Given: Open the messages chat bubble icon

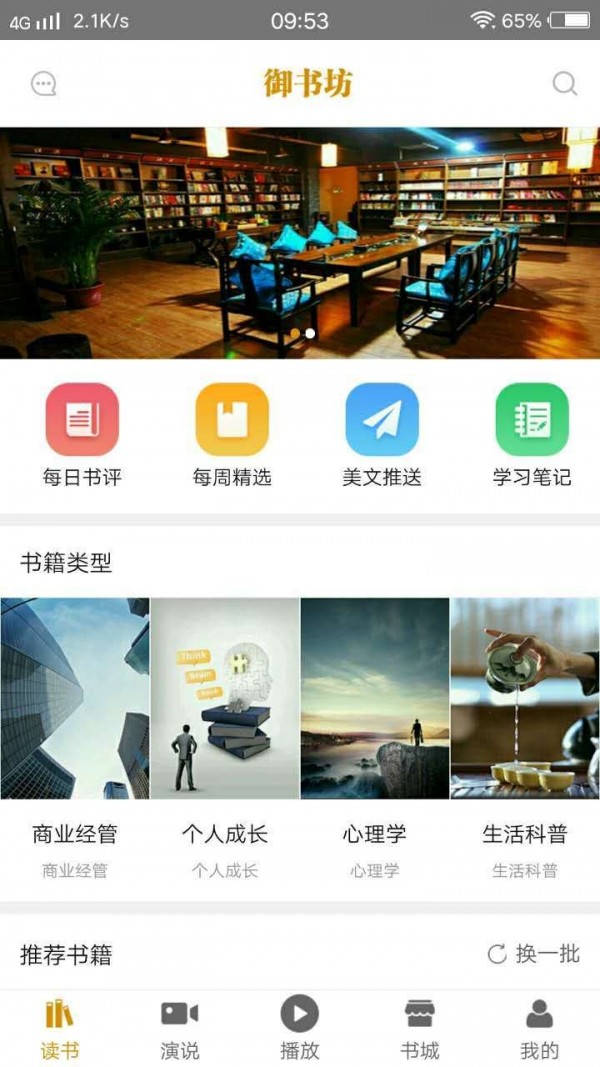Looking at the screenshot, I should [44, 84].
